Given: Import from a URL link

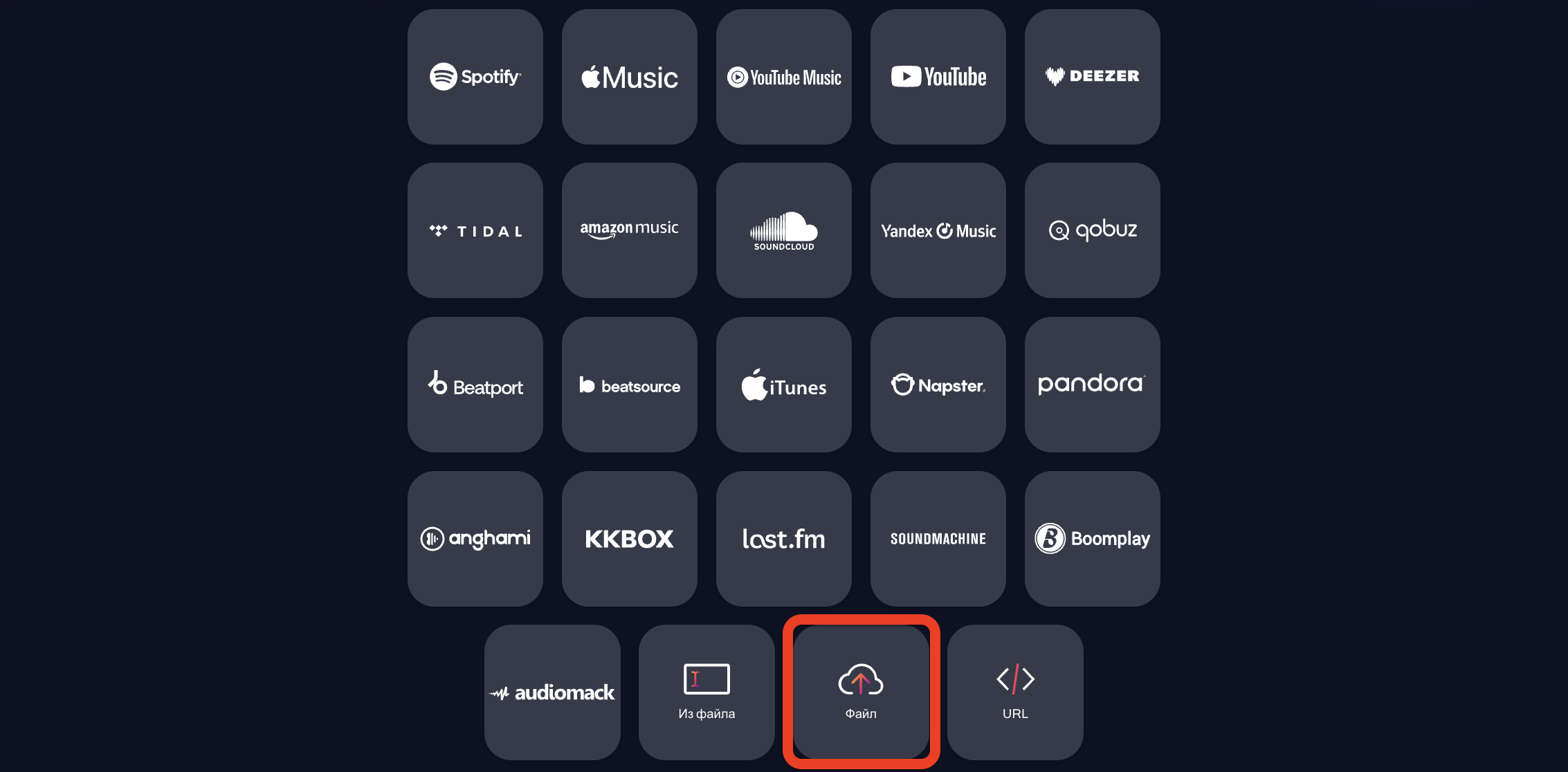Looking at the screenshot, I should tap(1015, 692).
